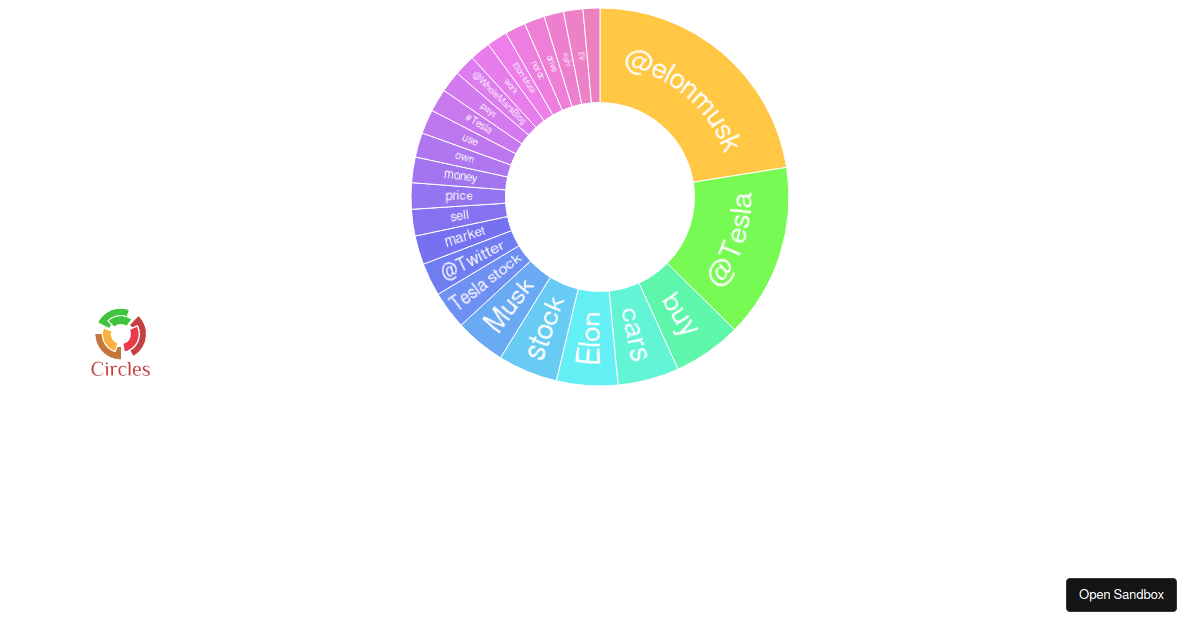
Task: Click the Open Sandbox button
Action: coord(1121,594)
